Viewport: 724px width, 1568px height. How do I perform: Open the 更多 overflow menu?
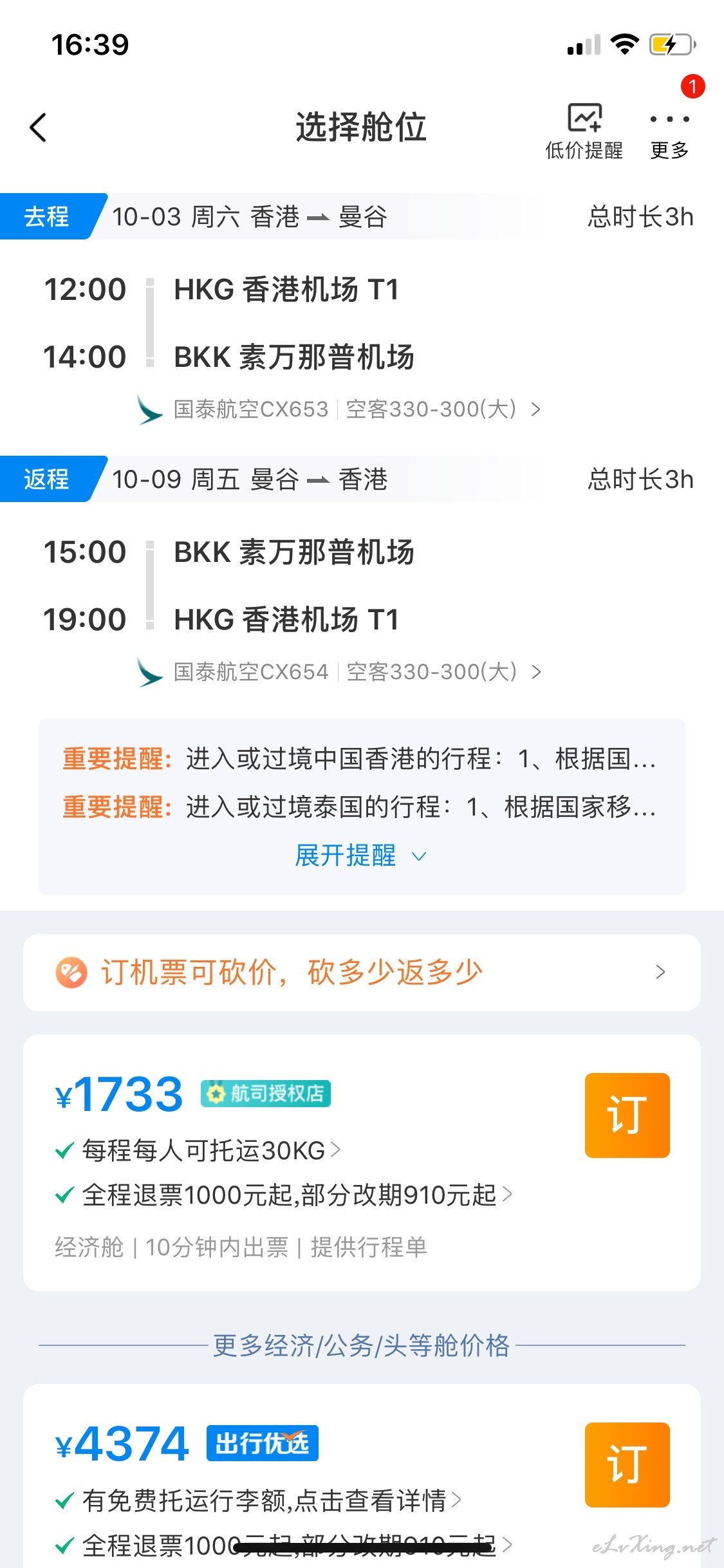[x=669, y=132]
